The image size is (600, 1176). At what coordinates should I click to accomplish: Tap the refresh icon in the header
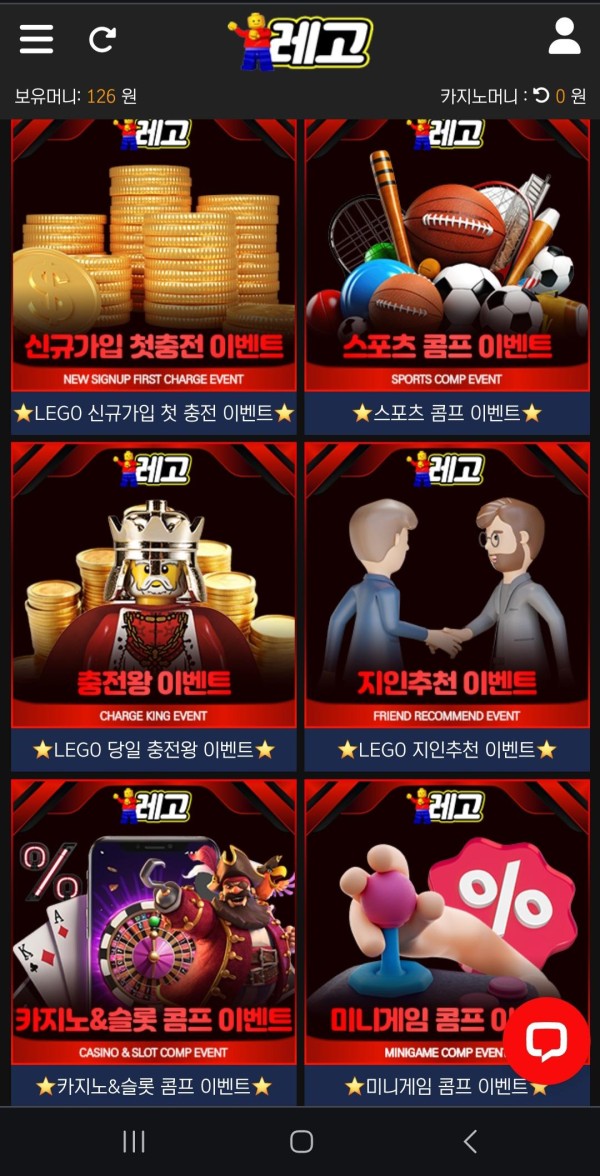coord(102,39)
